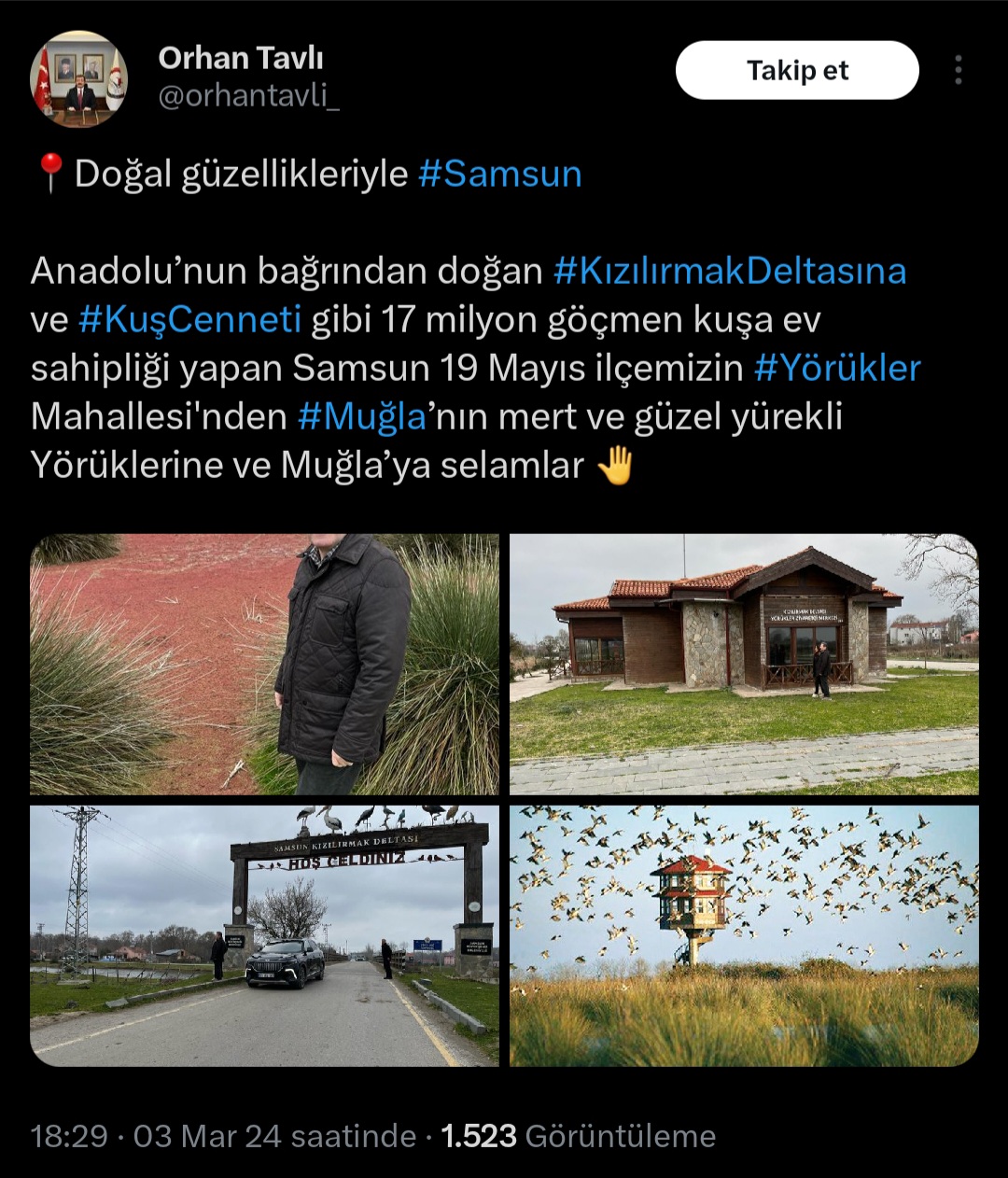This screenshot has height=1178, width=1008.
Task: View the photo of man in dark coat
Action: 264,665
